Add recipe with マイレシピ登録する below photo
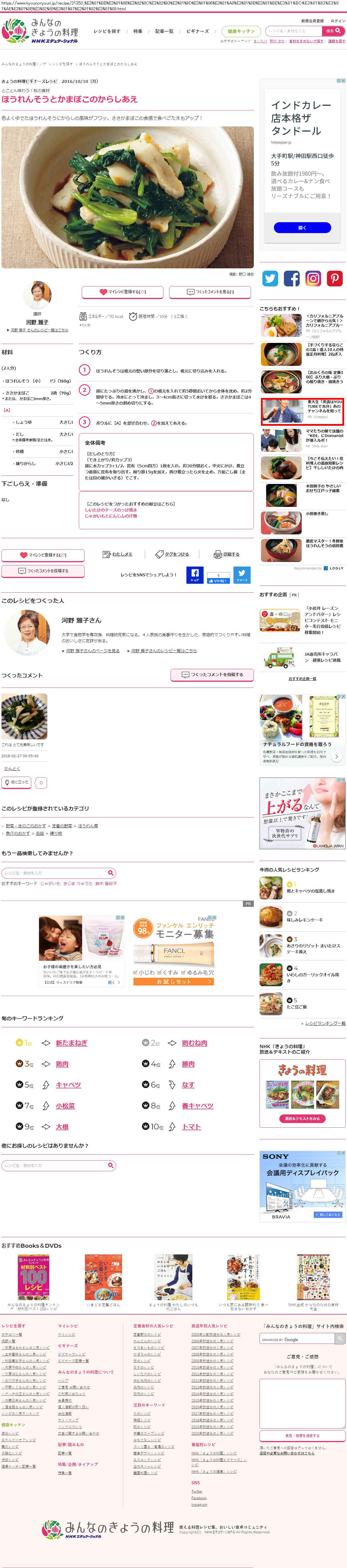 pos(122,292)
